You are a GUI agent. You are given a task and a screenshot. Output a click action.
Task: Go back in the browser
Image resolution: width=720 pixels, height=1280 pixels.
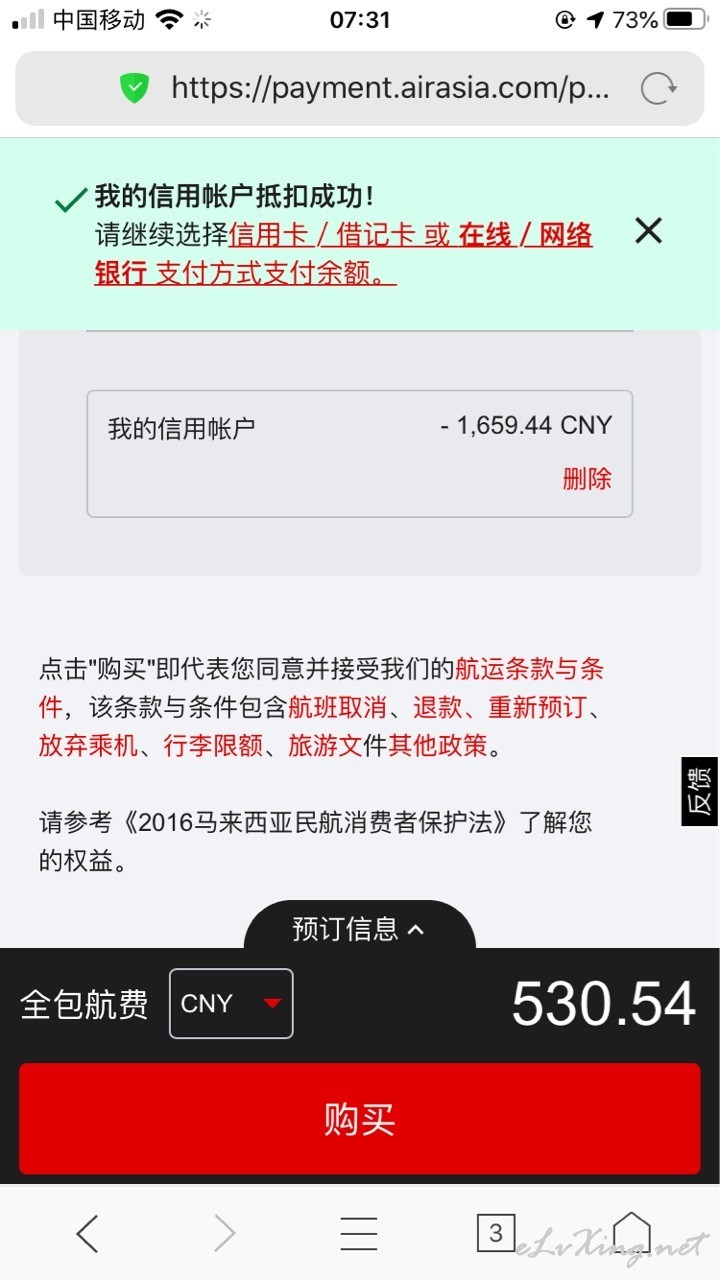88,1234
